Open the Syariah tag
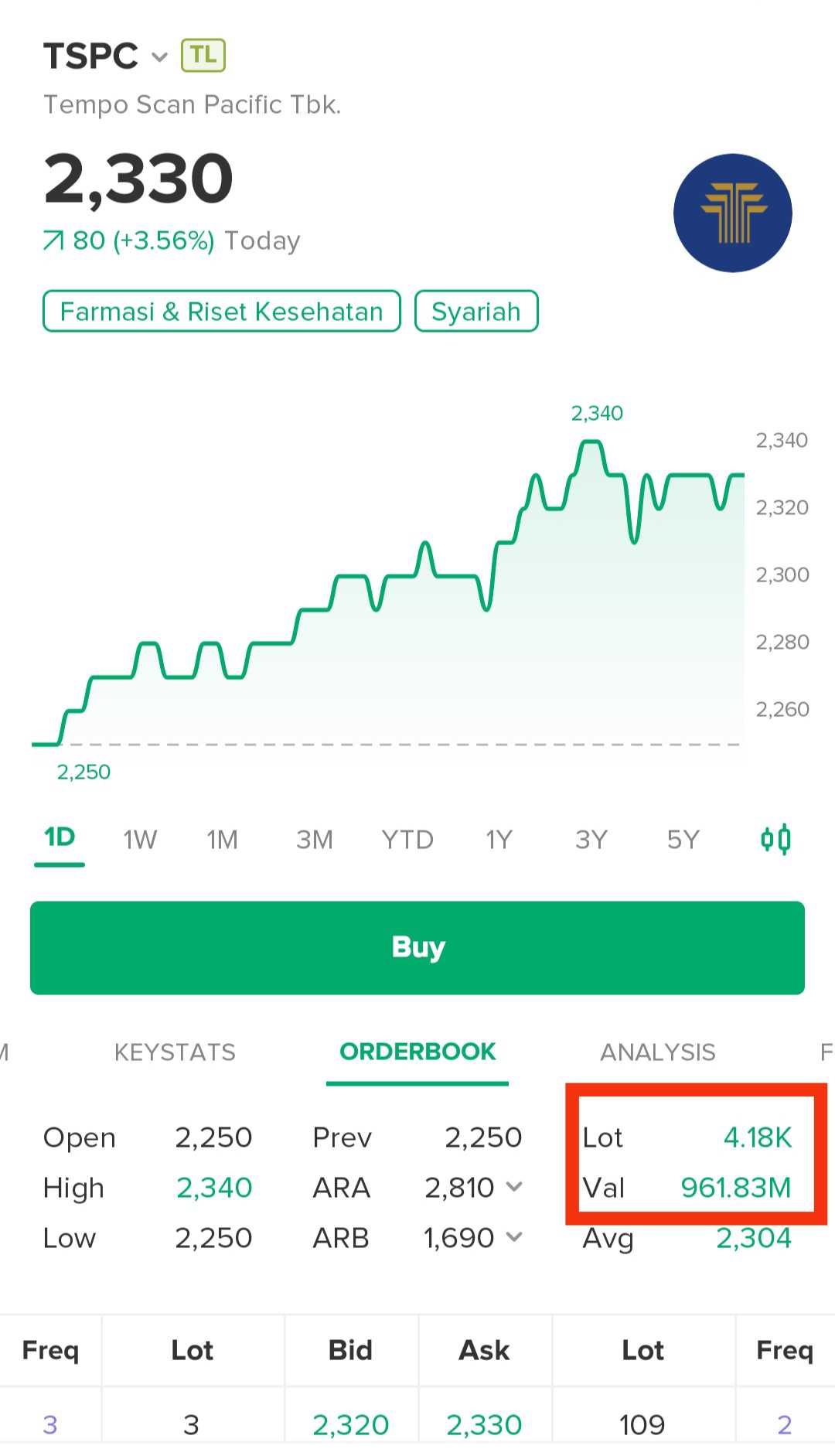835x1456 pixels. coord(476,311)
